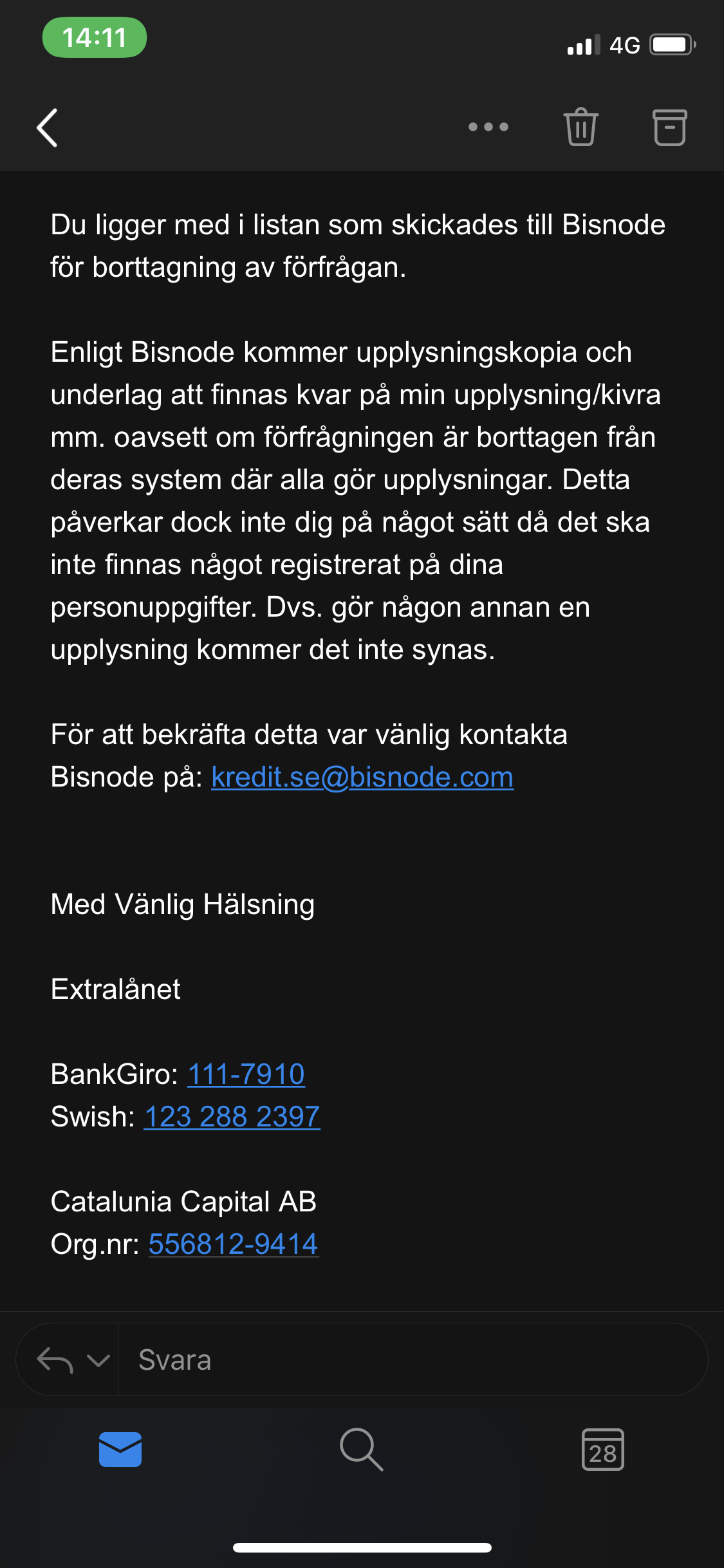This screenshot has height=1568, width=724.
Task: Open the three-dot more options menu
Action: (x=488, y=127)
